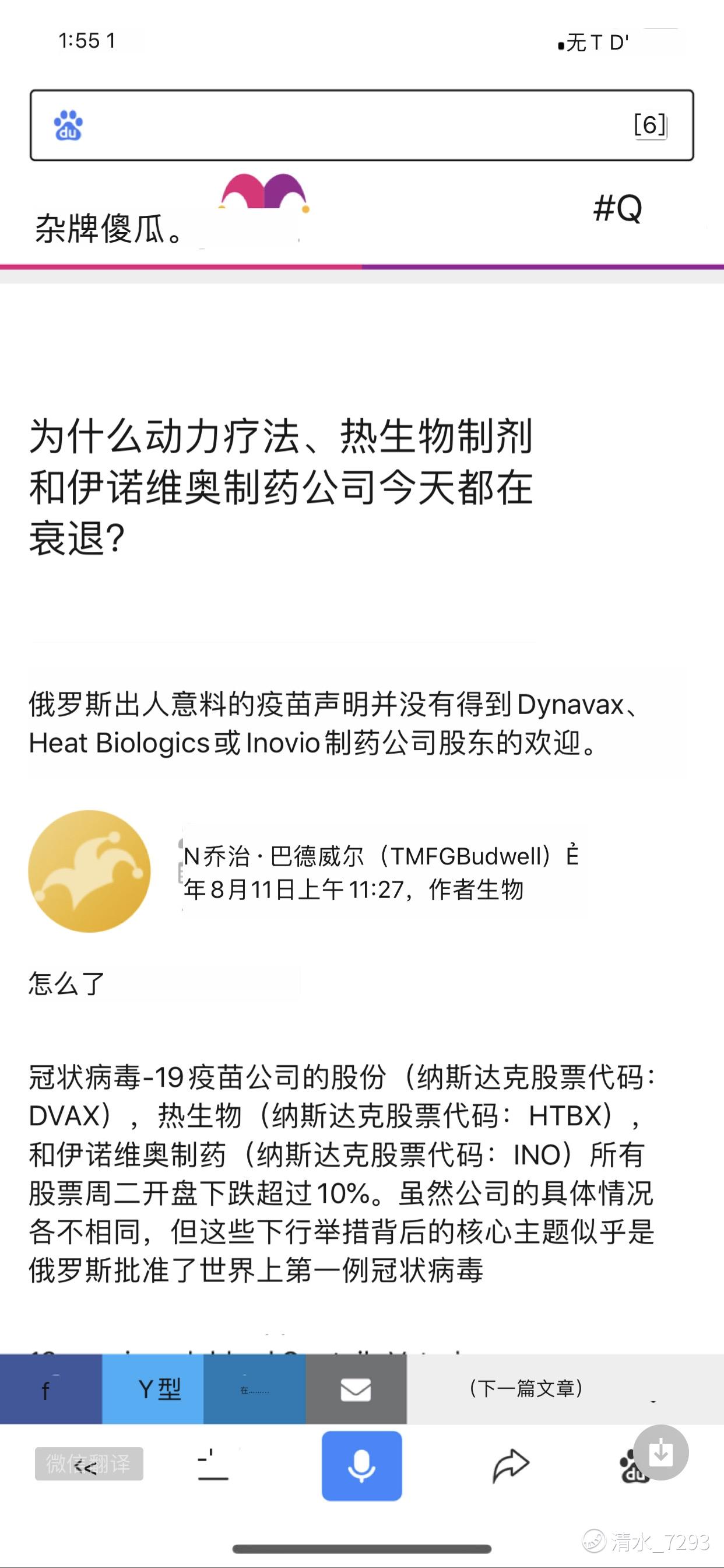Start voice search with the microphone
The image size is (724, 1568).
tap(361, 1466)
